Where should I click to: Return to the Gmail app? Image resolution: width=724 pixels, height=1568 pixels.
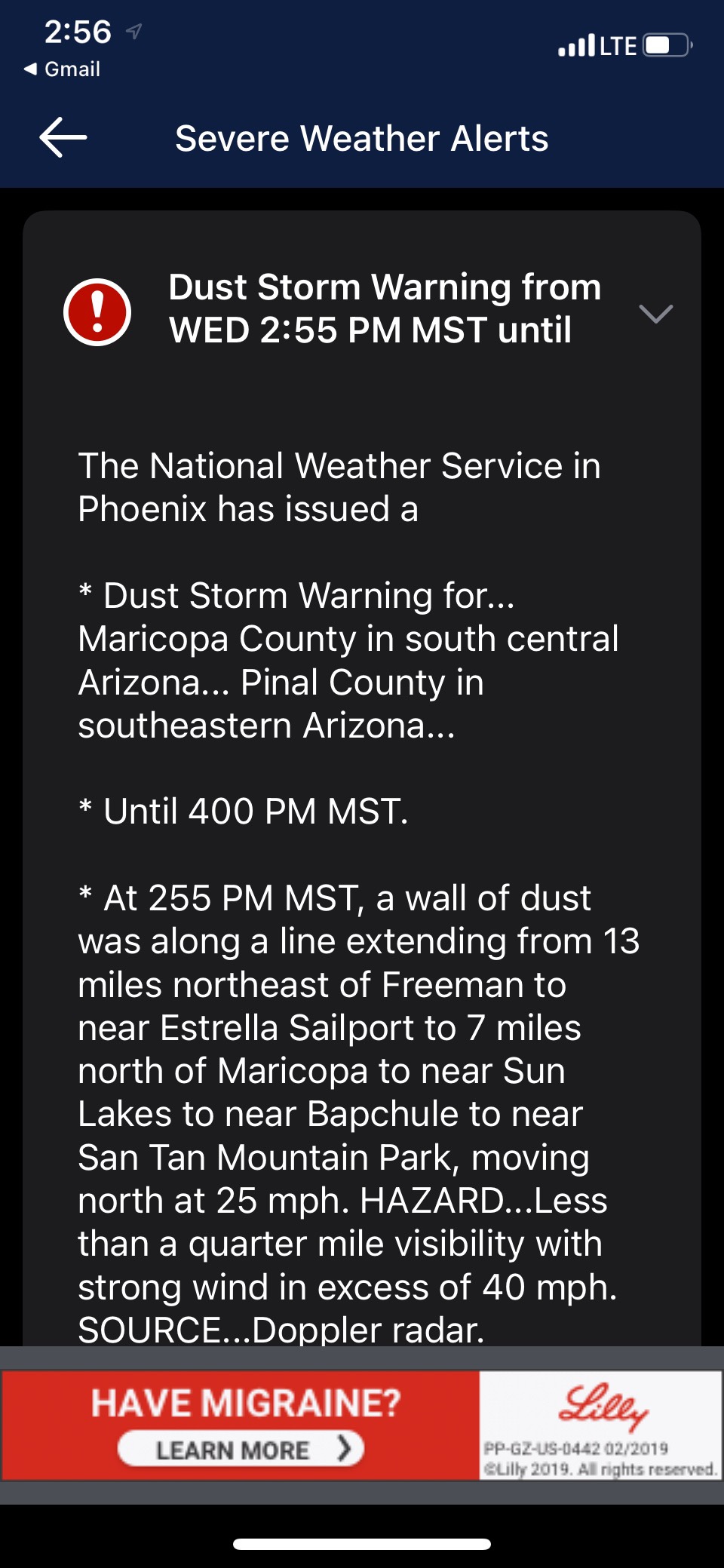click(63, 69)
